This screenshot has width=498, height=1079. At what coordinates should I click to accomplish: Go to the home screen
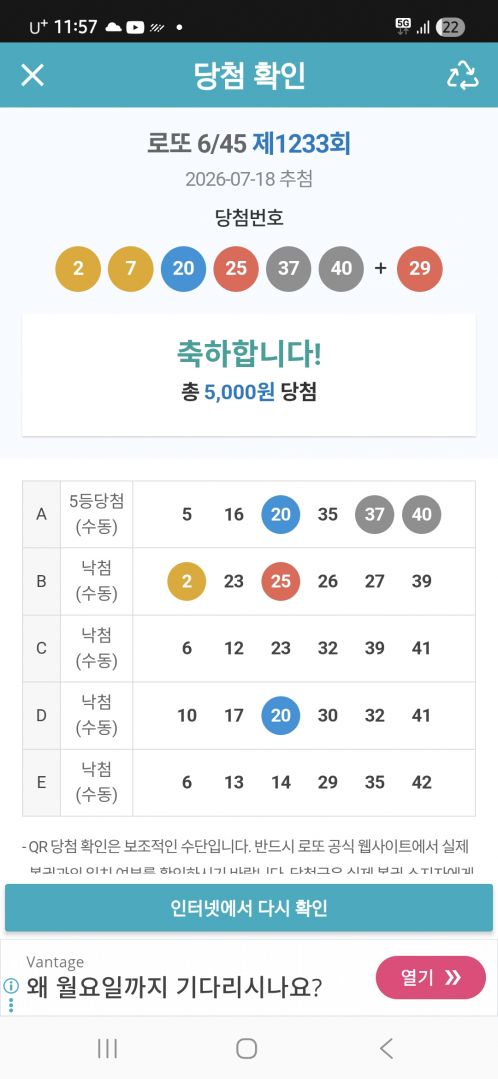click(246, 1049)
